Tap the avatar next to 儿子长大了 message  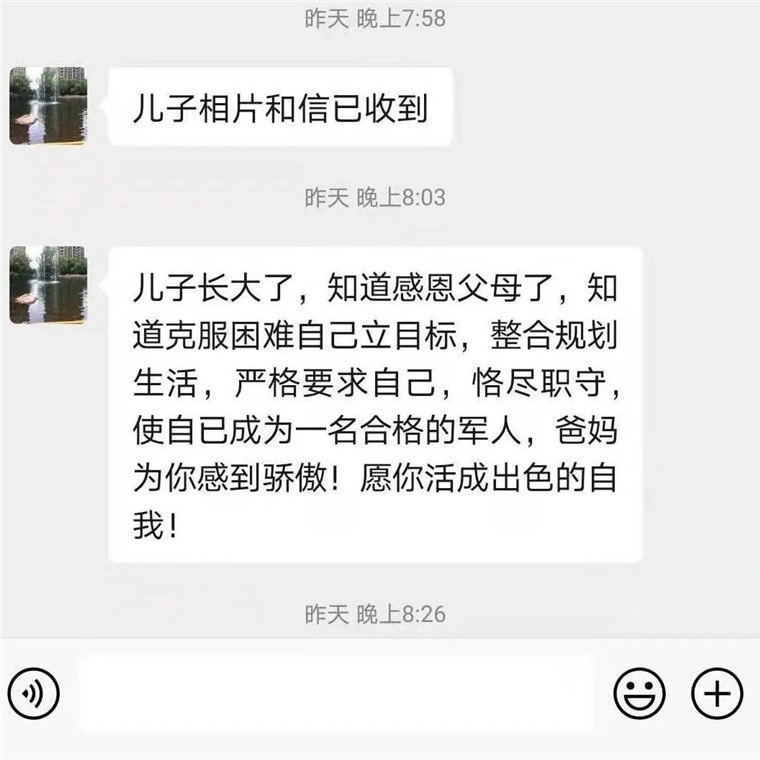(48, 285)
